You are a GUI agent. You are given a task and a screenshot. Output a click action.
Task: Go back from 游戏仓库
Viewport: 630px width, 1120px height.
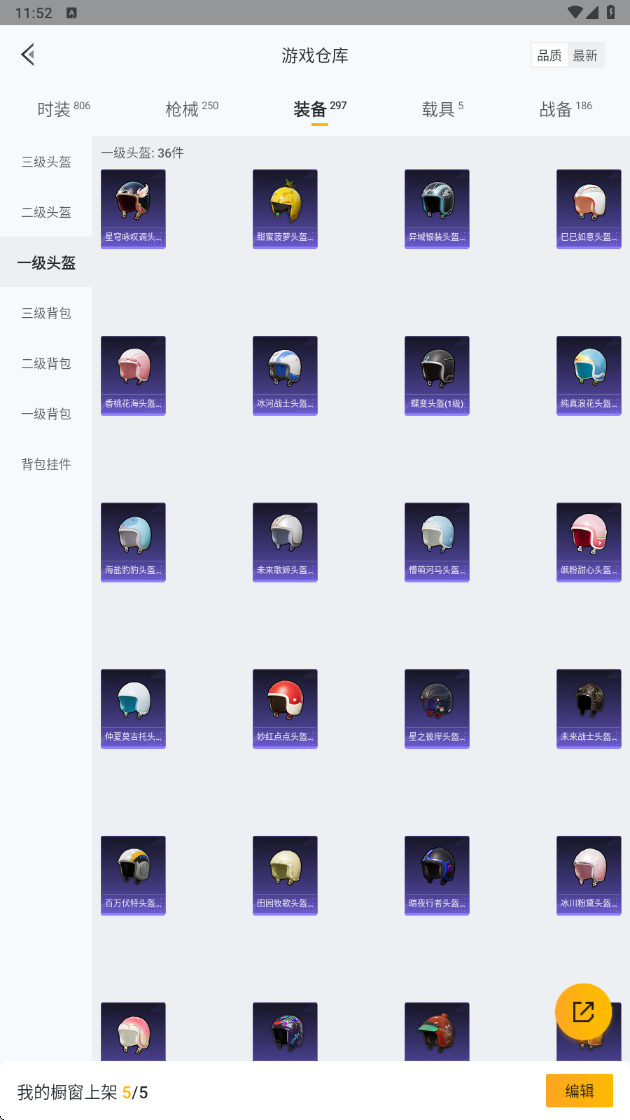(x=28, y=55)
